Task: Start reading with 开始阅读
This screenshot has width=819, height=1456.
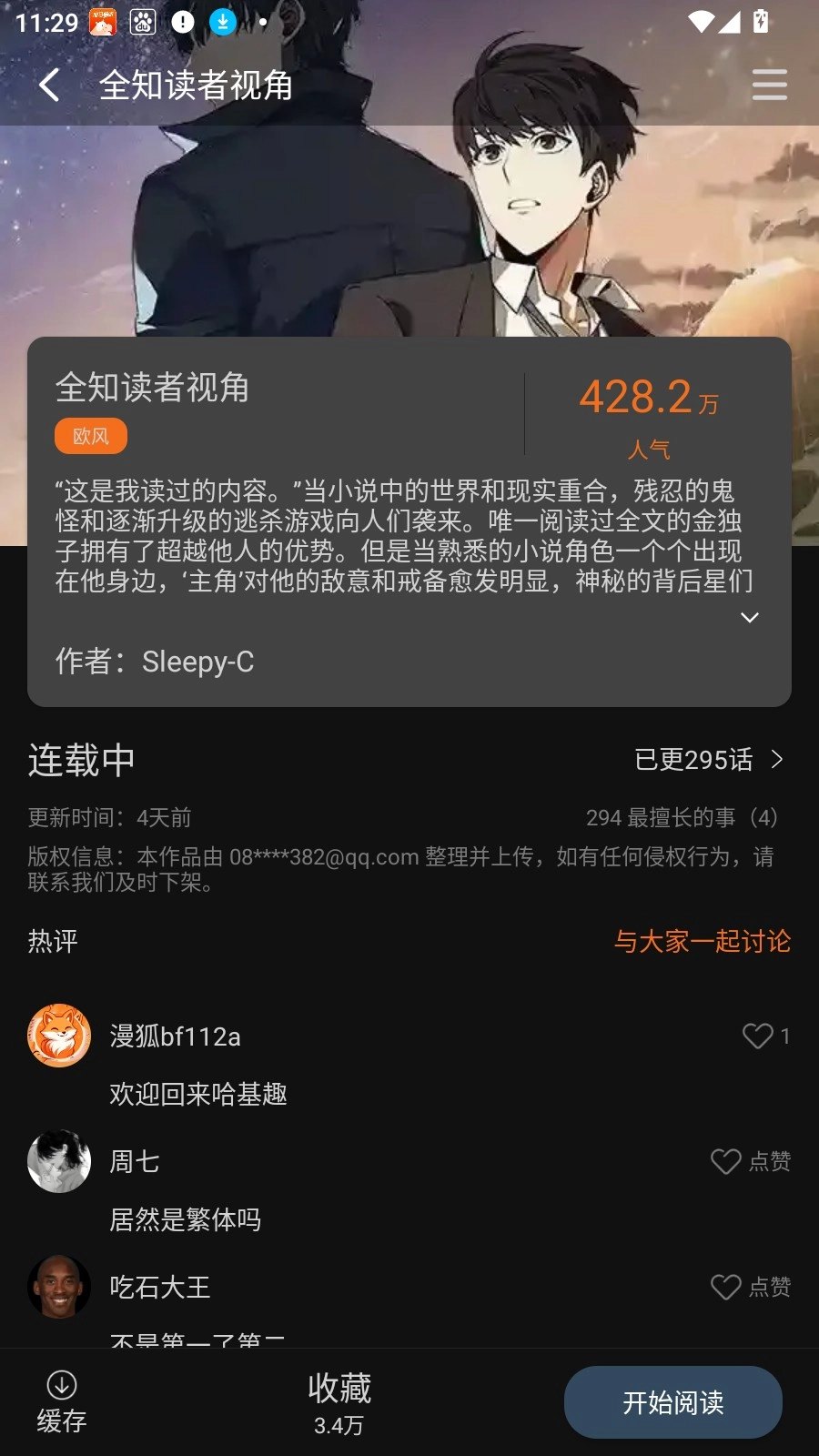Action: (x=672, y=1402)
